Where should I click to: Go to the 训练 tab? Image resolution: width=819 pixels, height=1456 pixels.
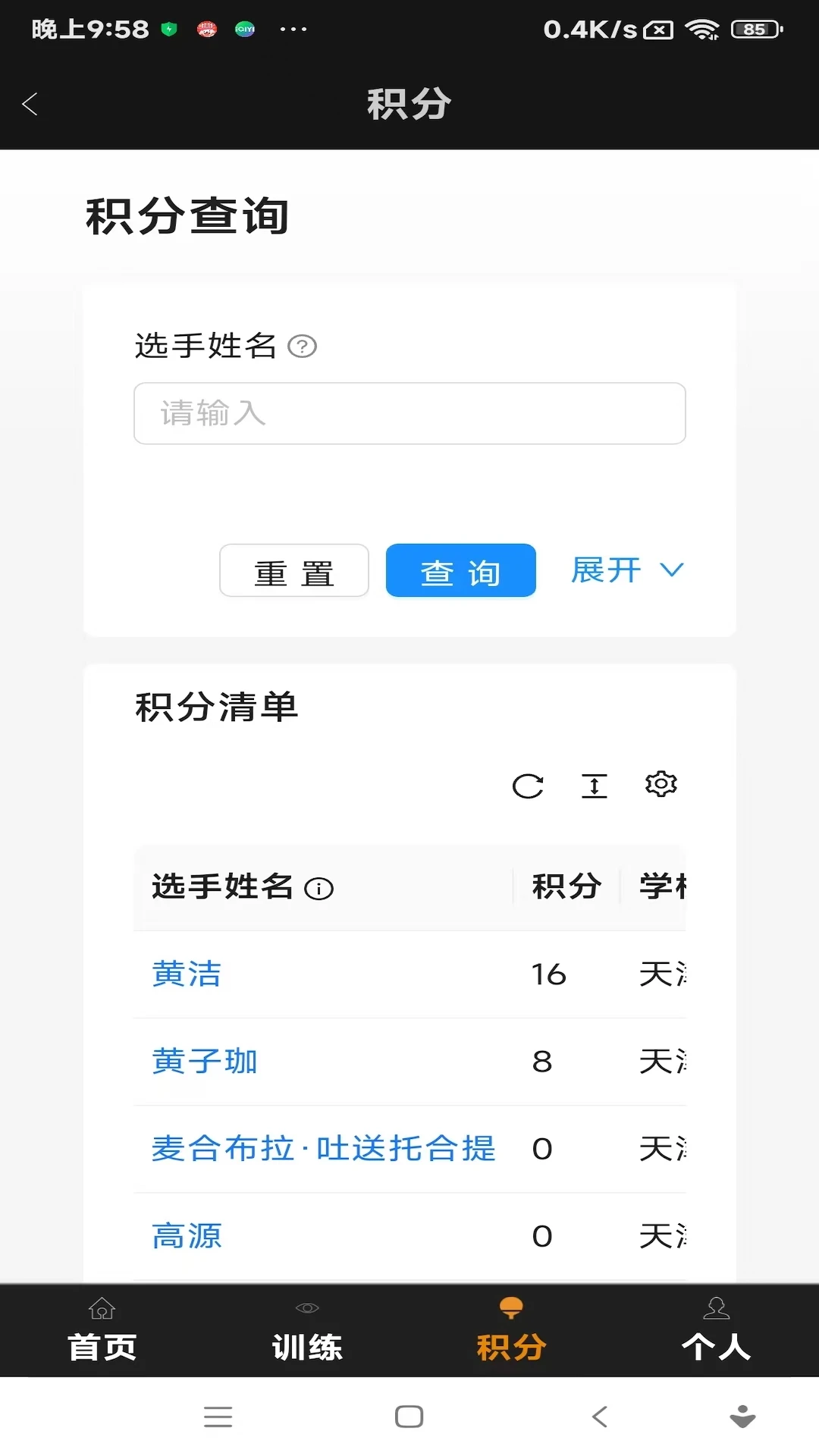point(307,1331)
